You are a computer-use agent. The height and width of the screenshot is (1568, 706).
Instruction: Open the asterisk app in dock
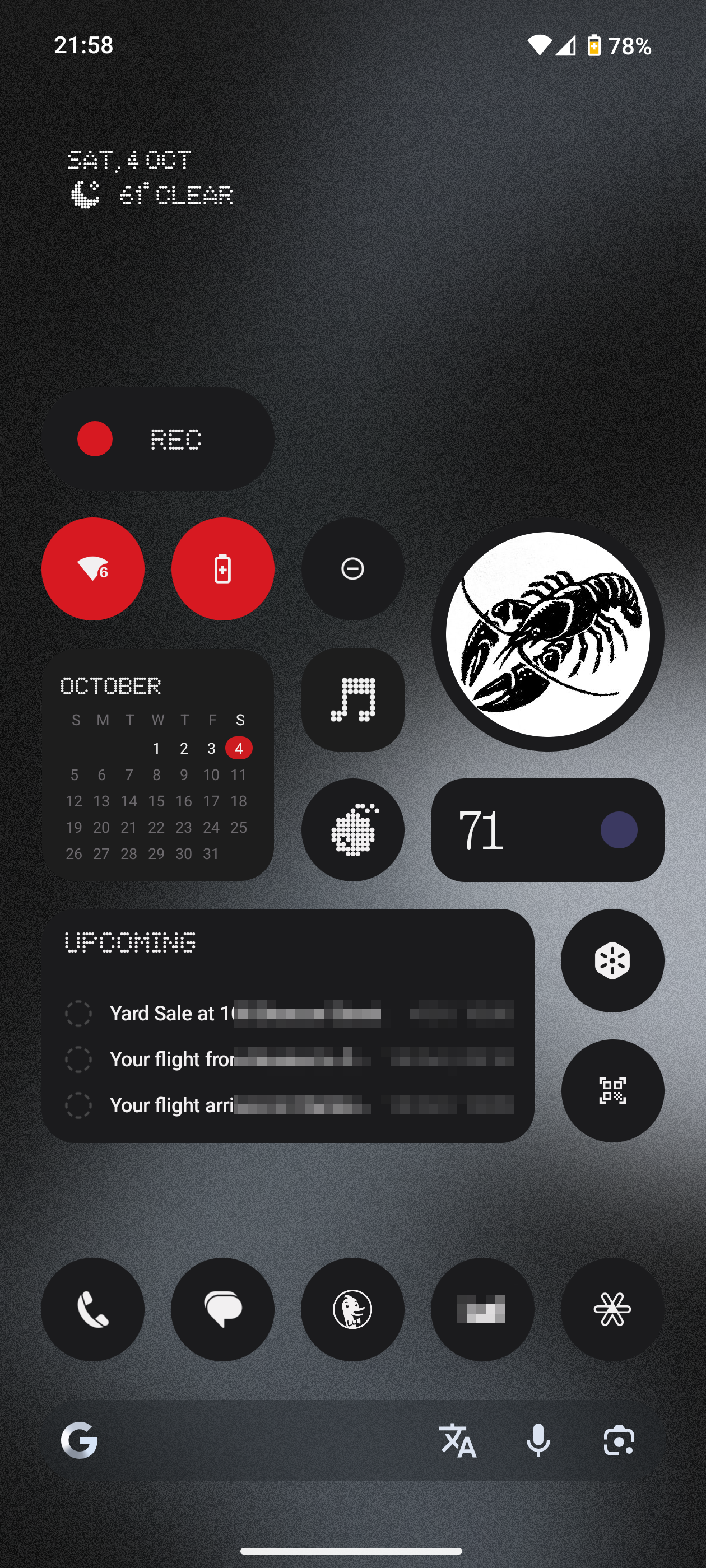tap(612, 1309)
